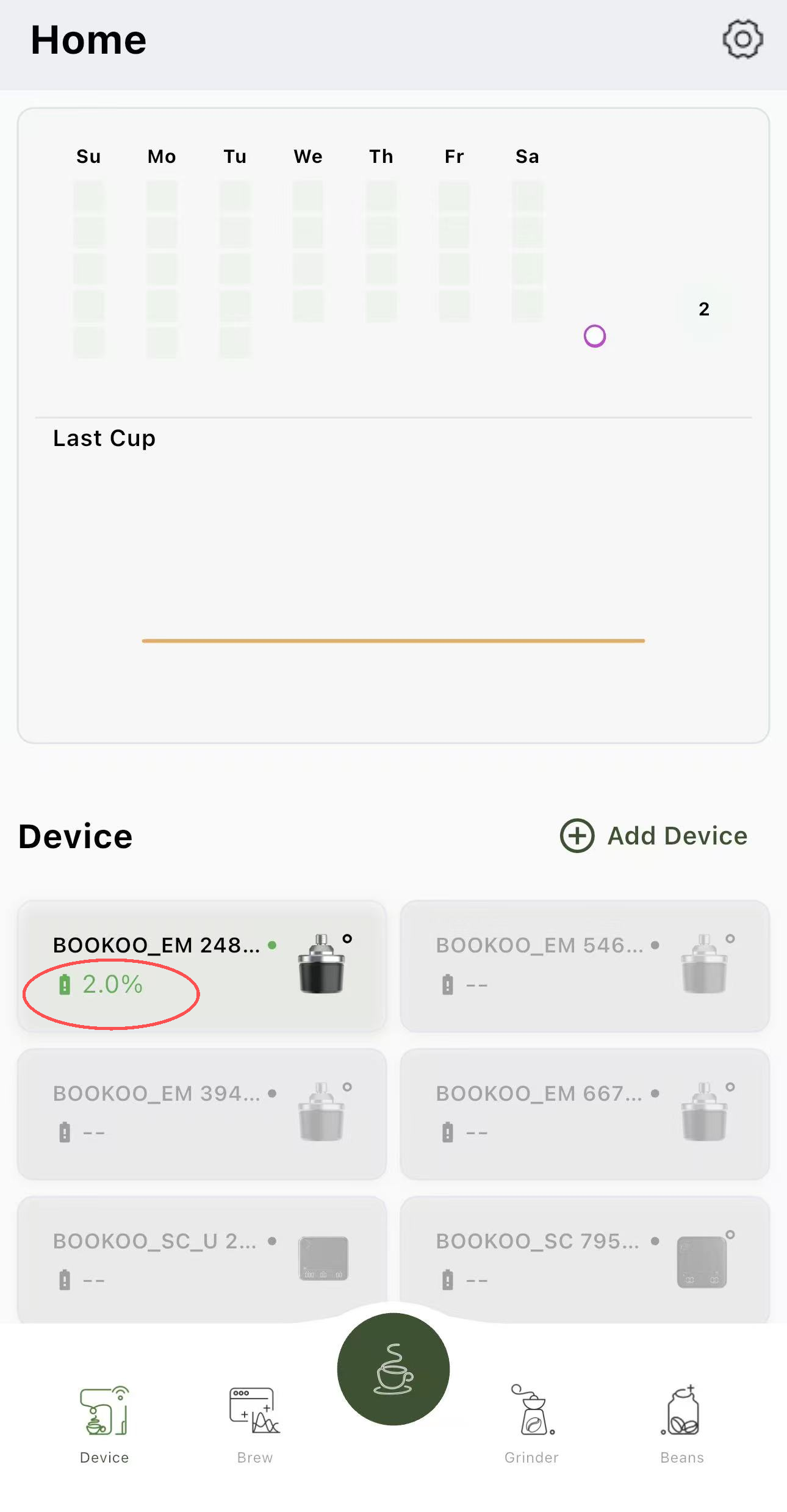Select BOOKOO_EM 394 device card
This screenshot has width=787, height=1512.
pyautogui.click(x=201, y=1114)
